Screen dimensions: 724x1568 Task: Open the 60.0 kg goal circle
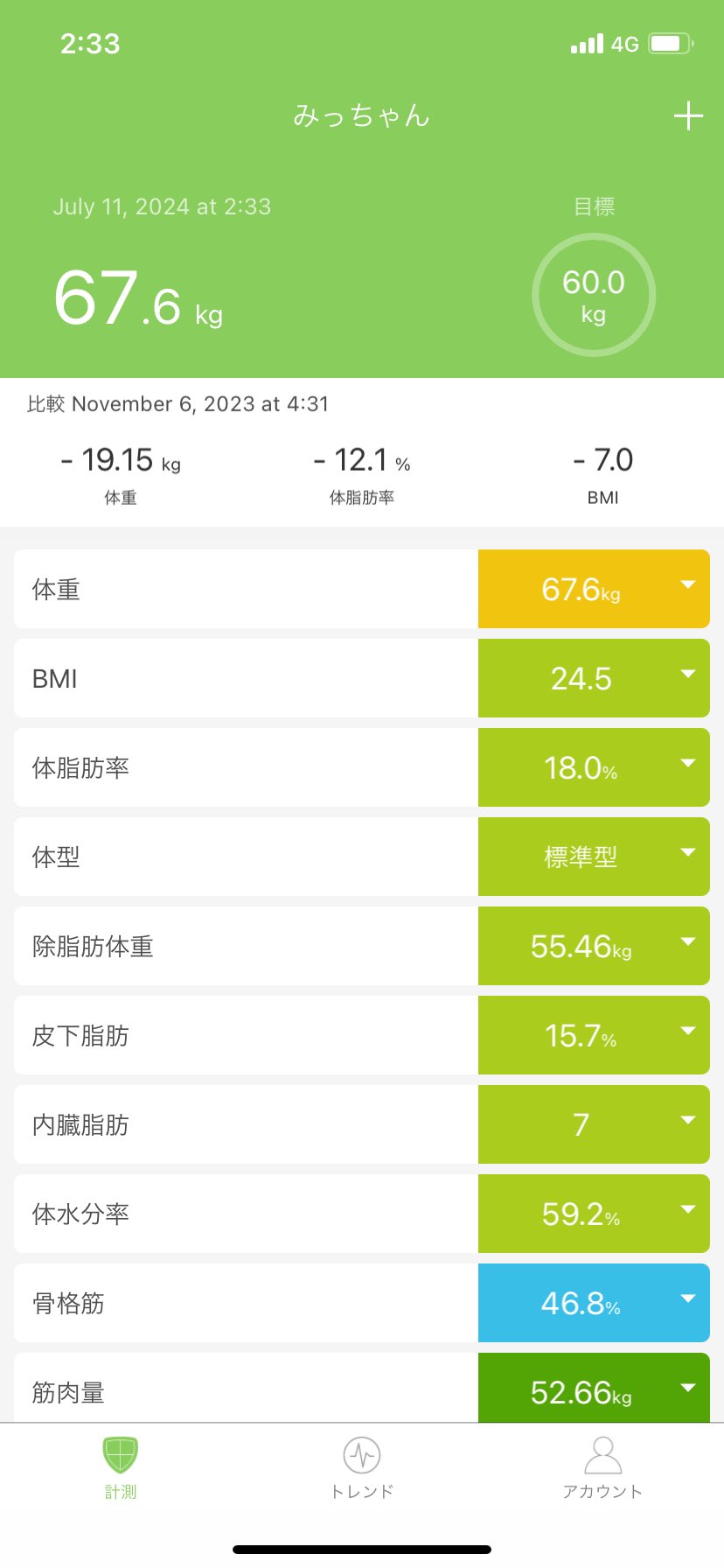point(594,295)
